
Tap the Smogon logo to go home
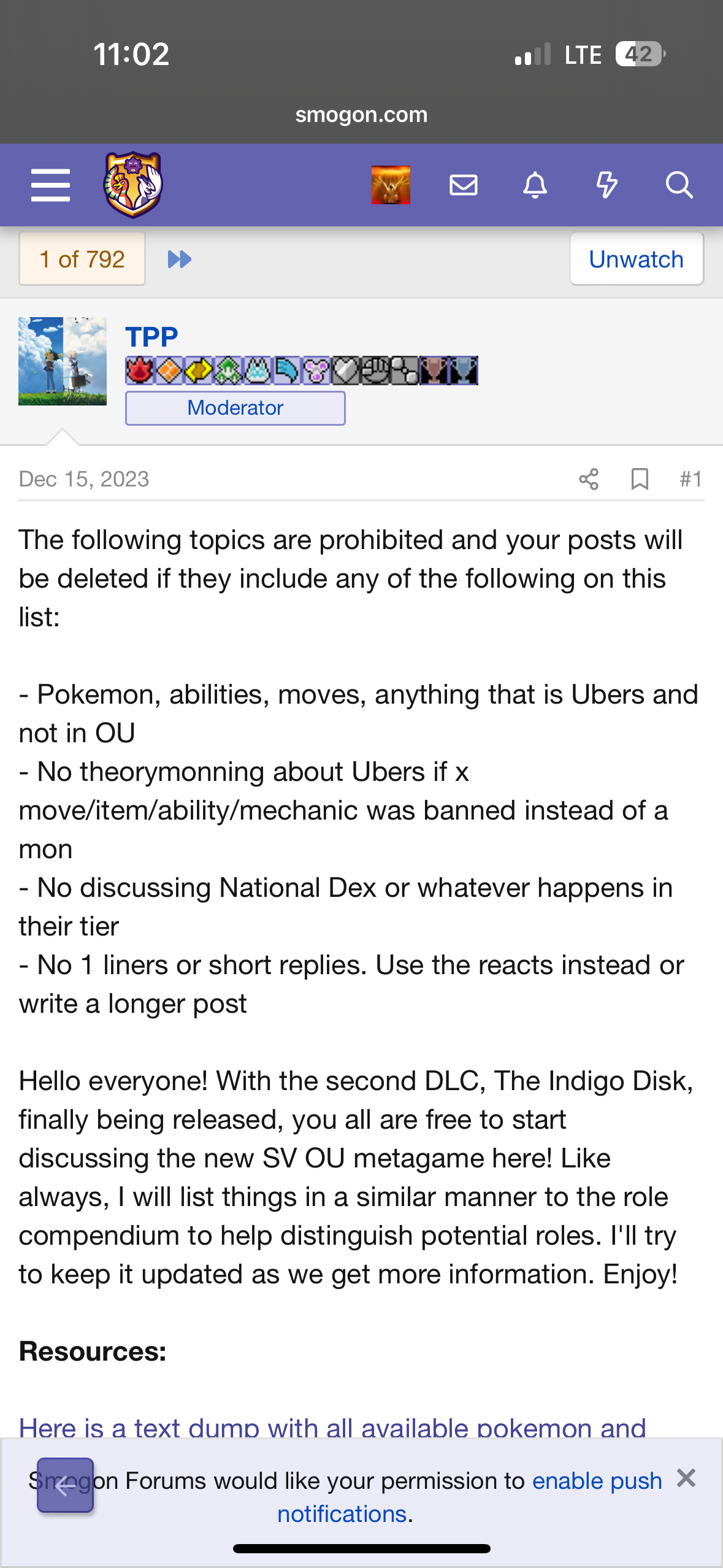(x=132, y=185)
